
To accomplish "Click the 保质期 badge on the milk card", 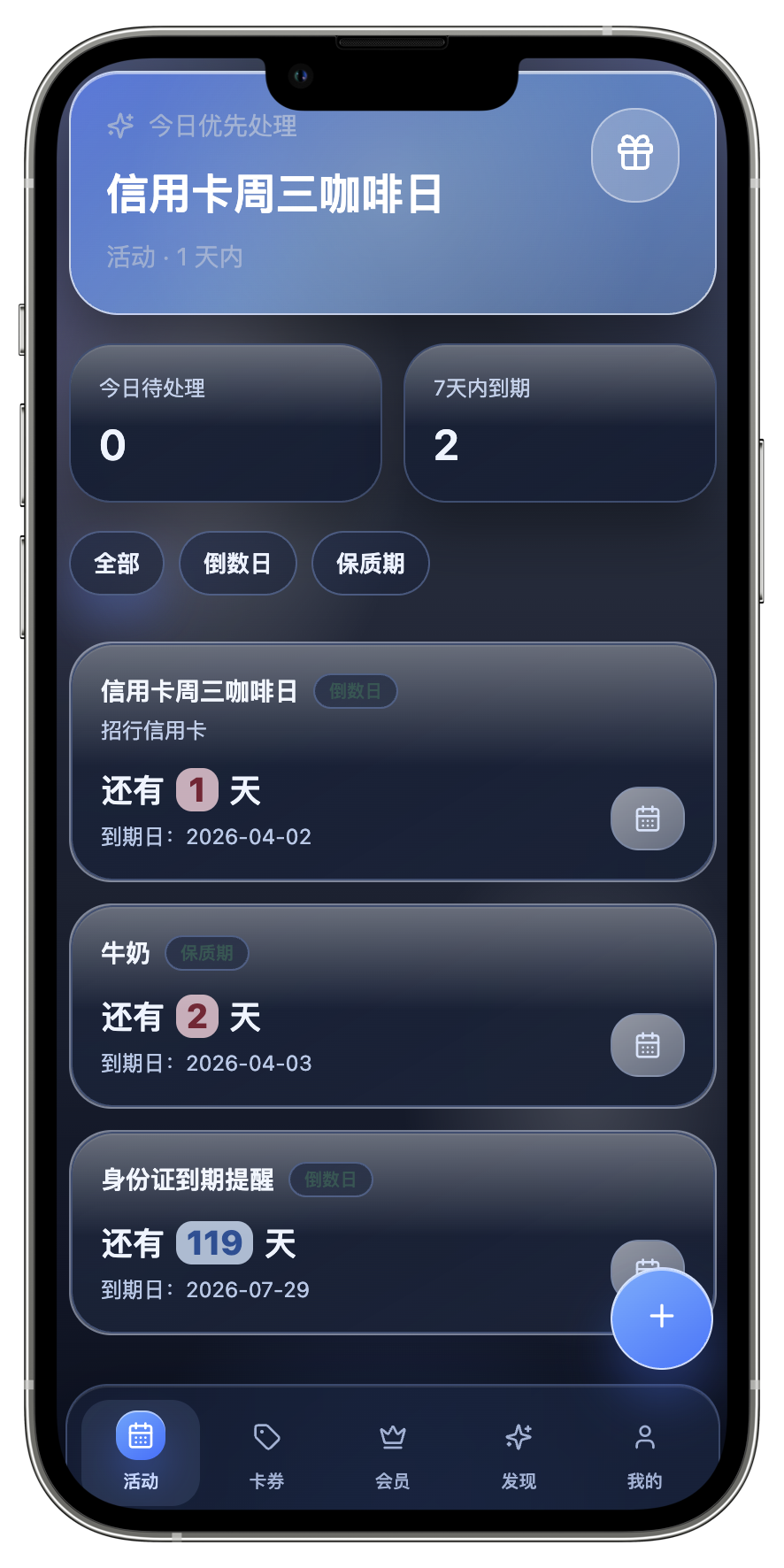I will coord(207,953).
